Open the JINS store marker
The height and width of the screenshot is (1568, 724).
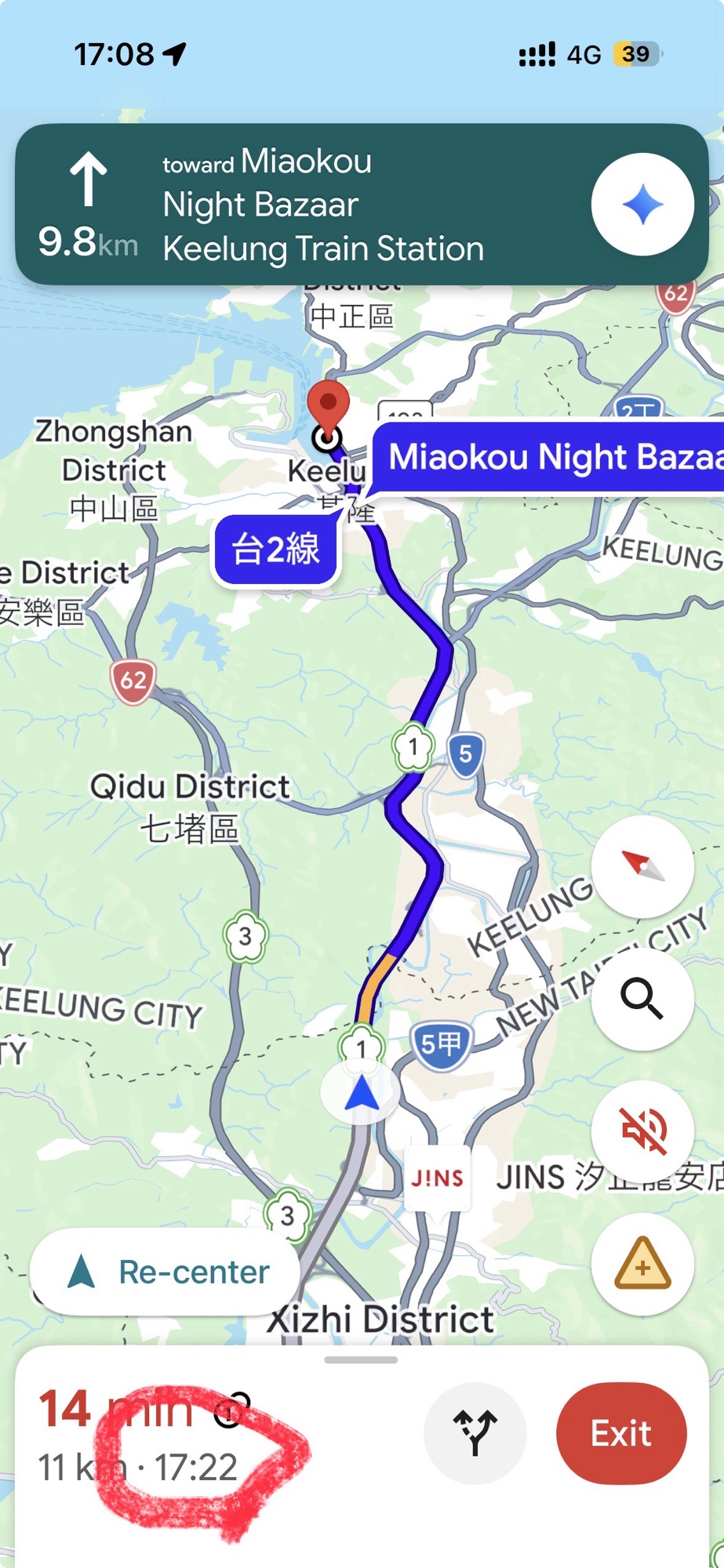pos(438,1178)
